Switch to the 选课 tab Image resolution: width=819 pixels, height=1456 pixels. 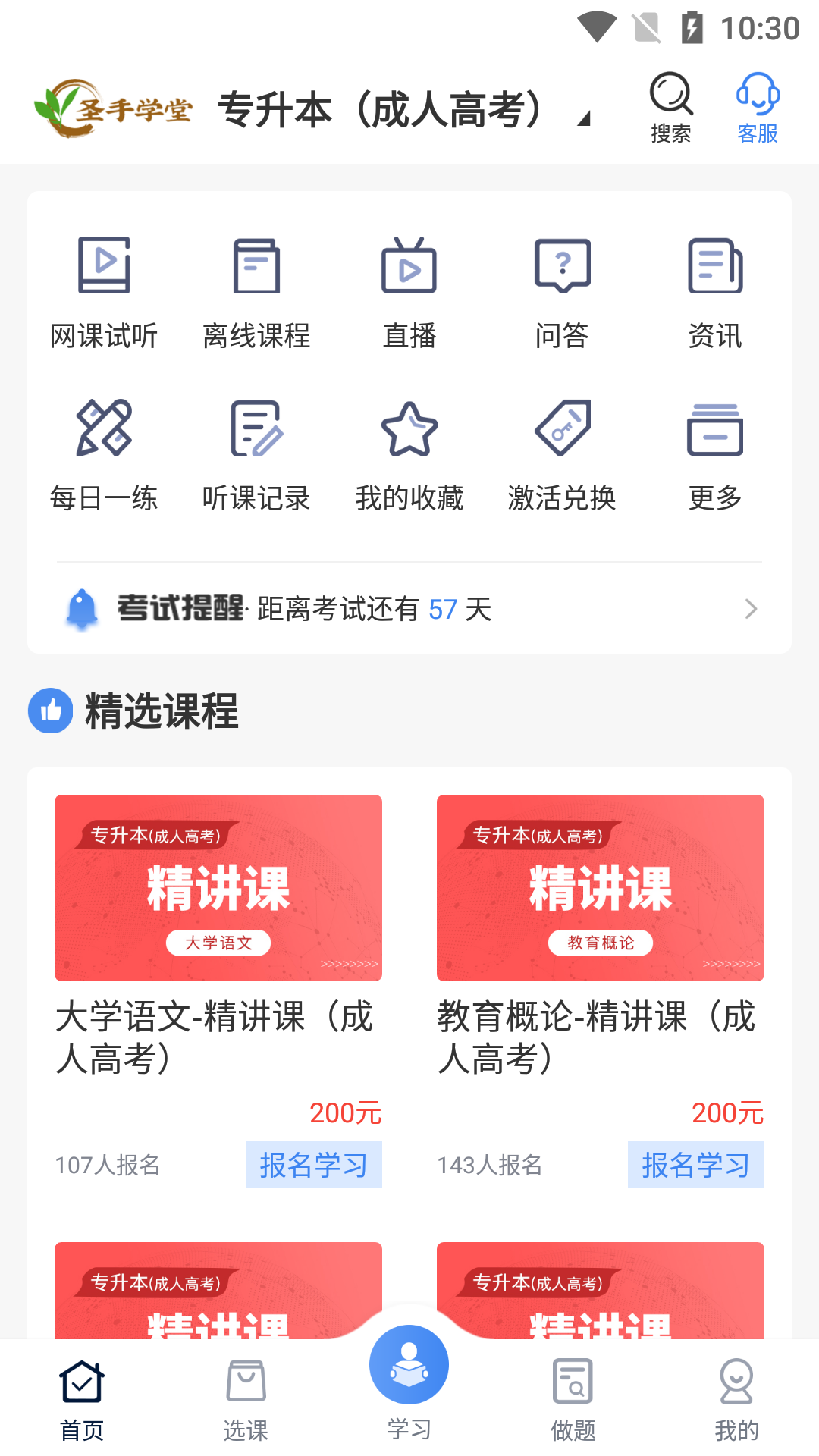(x=246, y=1400)
